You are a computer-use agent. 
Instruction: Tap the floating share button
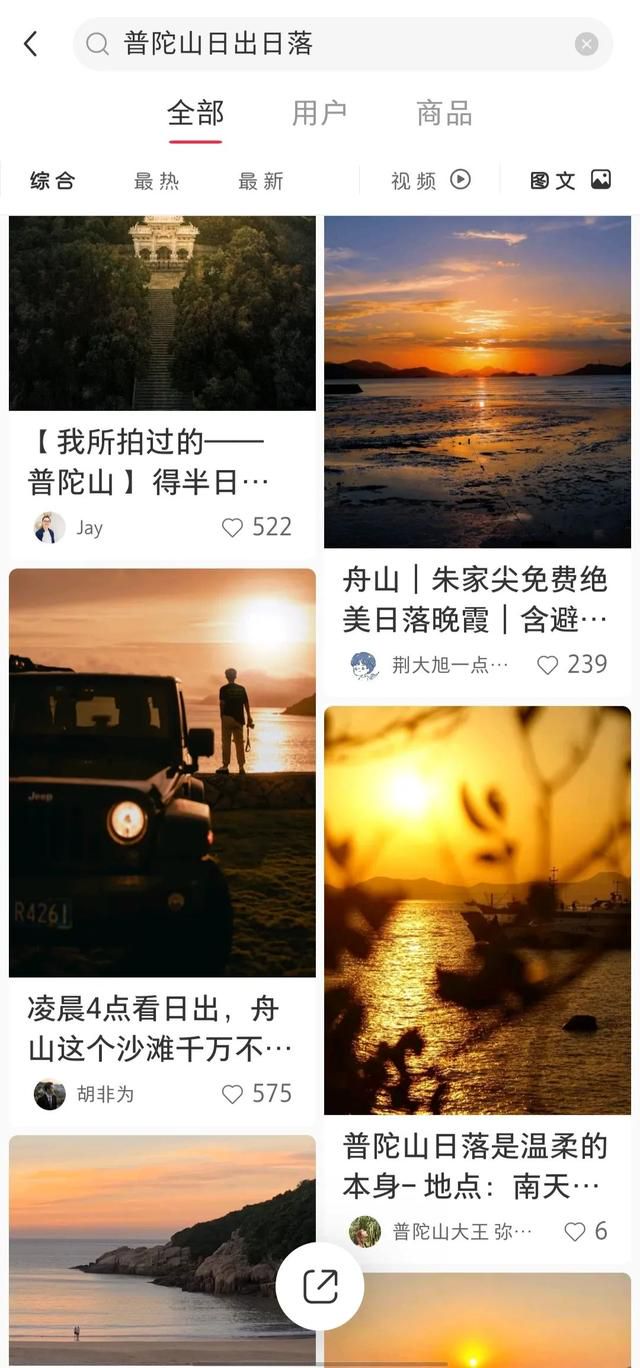[x=320, y=1286]
